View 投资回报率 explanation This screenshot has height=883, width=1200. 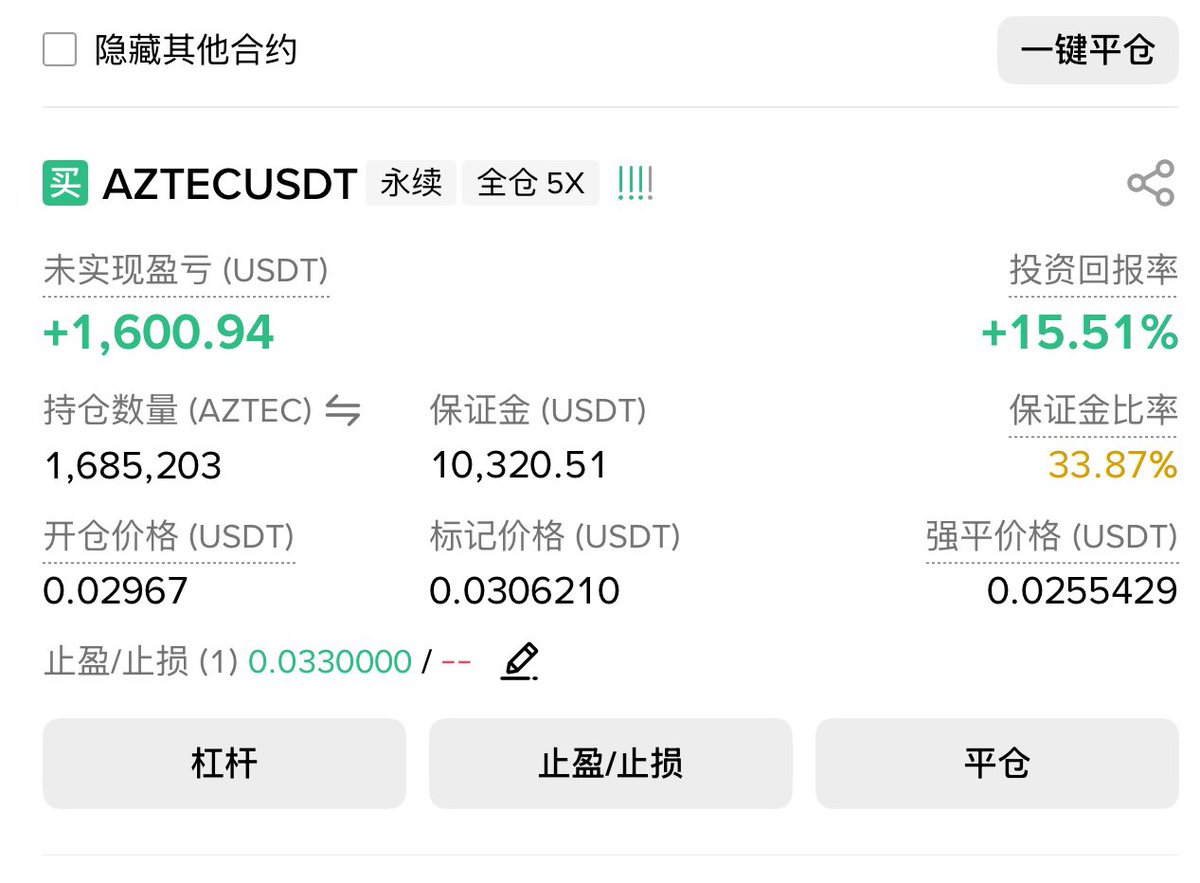click(1093, 272)
